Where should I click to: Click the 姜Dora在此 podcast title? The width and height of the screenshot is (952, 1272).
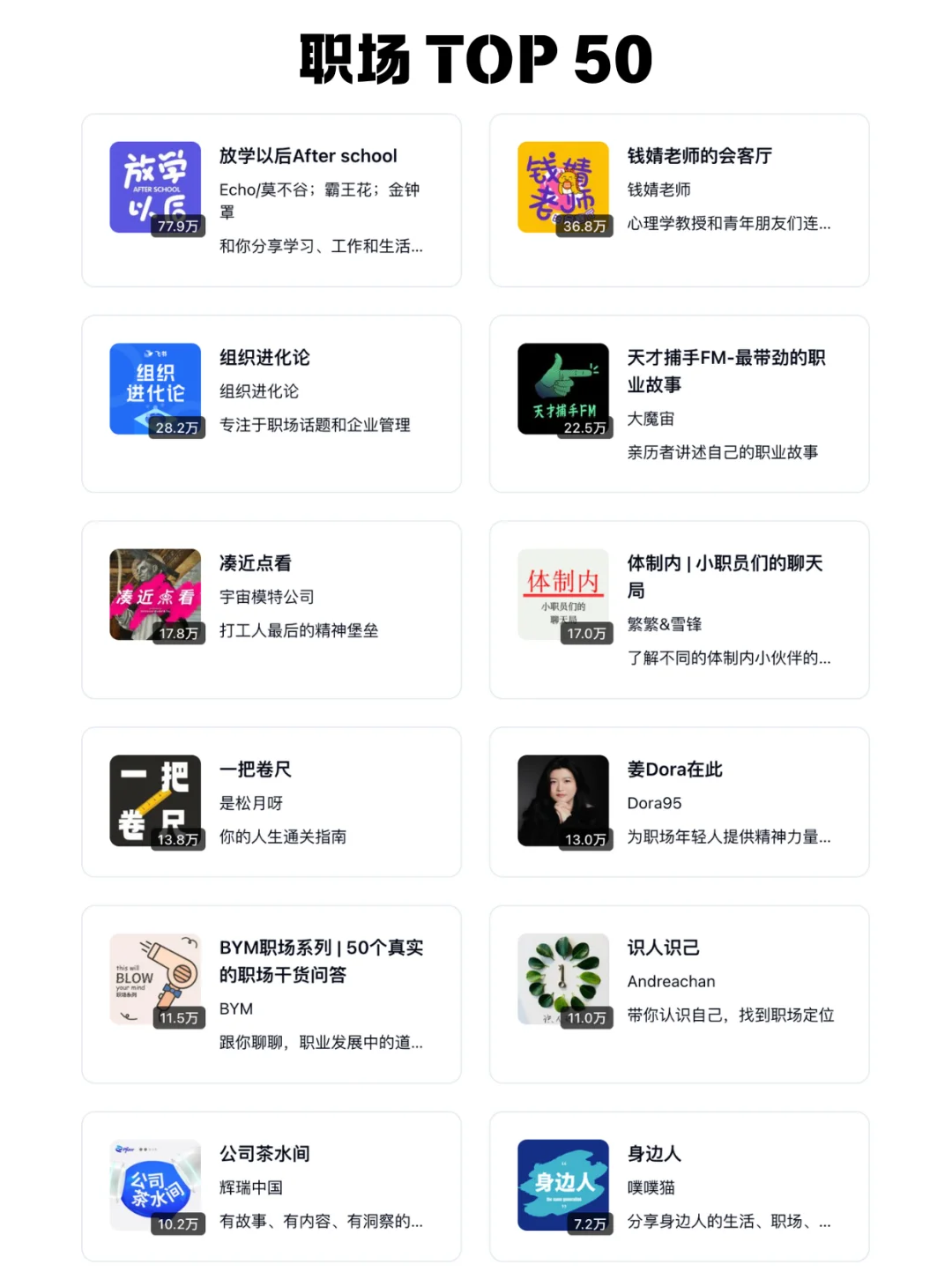(x=674, y=769)
